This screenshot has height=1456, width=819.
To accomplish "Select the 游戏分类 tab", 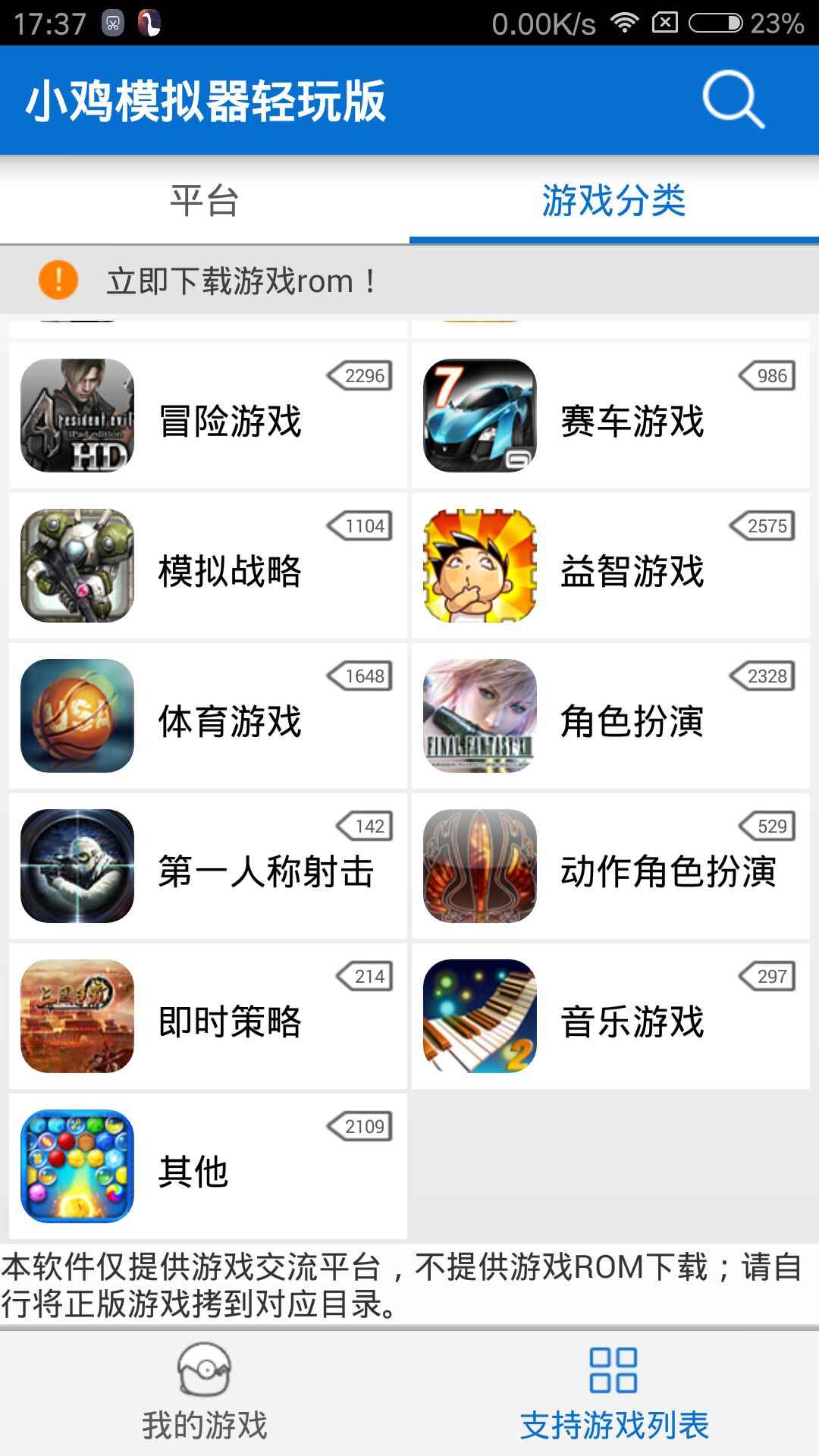I will click(613, 201).
